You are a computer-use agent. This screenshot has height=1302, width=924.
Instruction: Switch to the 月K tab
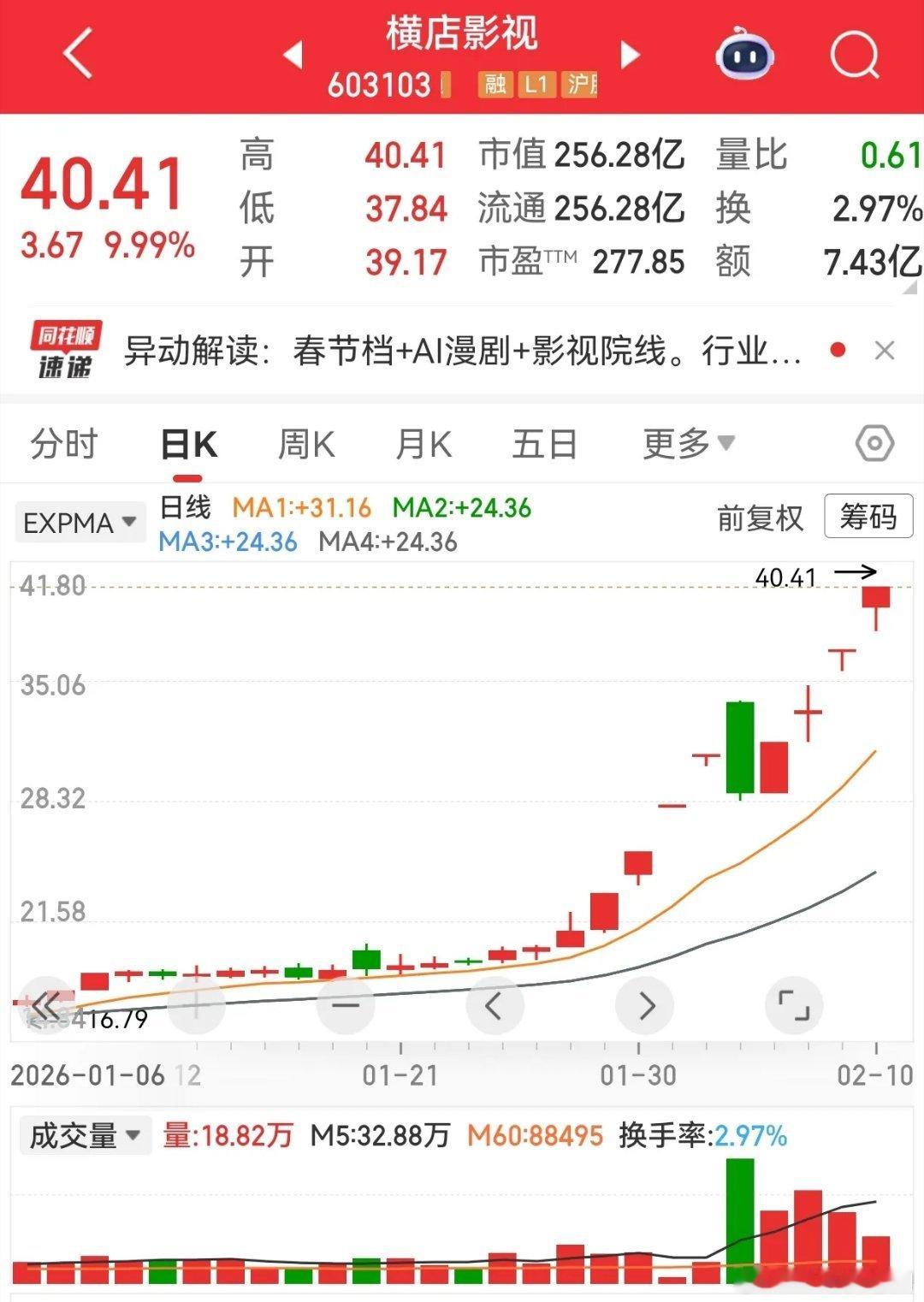click(423, 445)
